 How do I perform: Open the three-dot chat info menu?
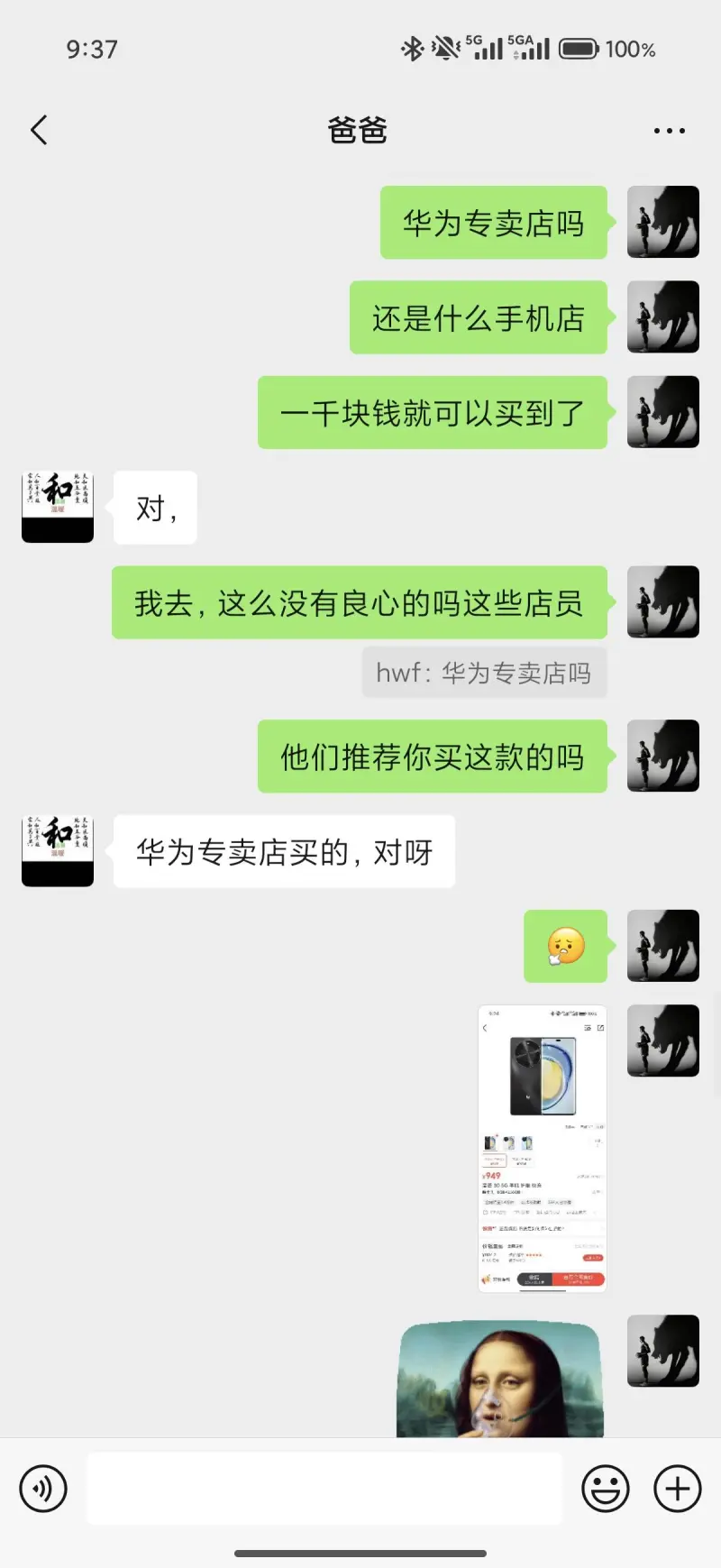tap(669, 131)
